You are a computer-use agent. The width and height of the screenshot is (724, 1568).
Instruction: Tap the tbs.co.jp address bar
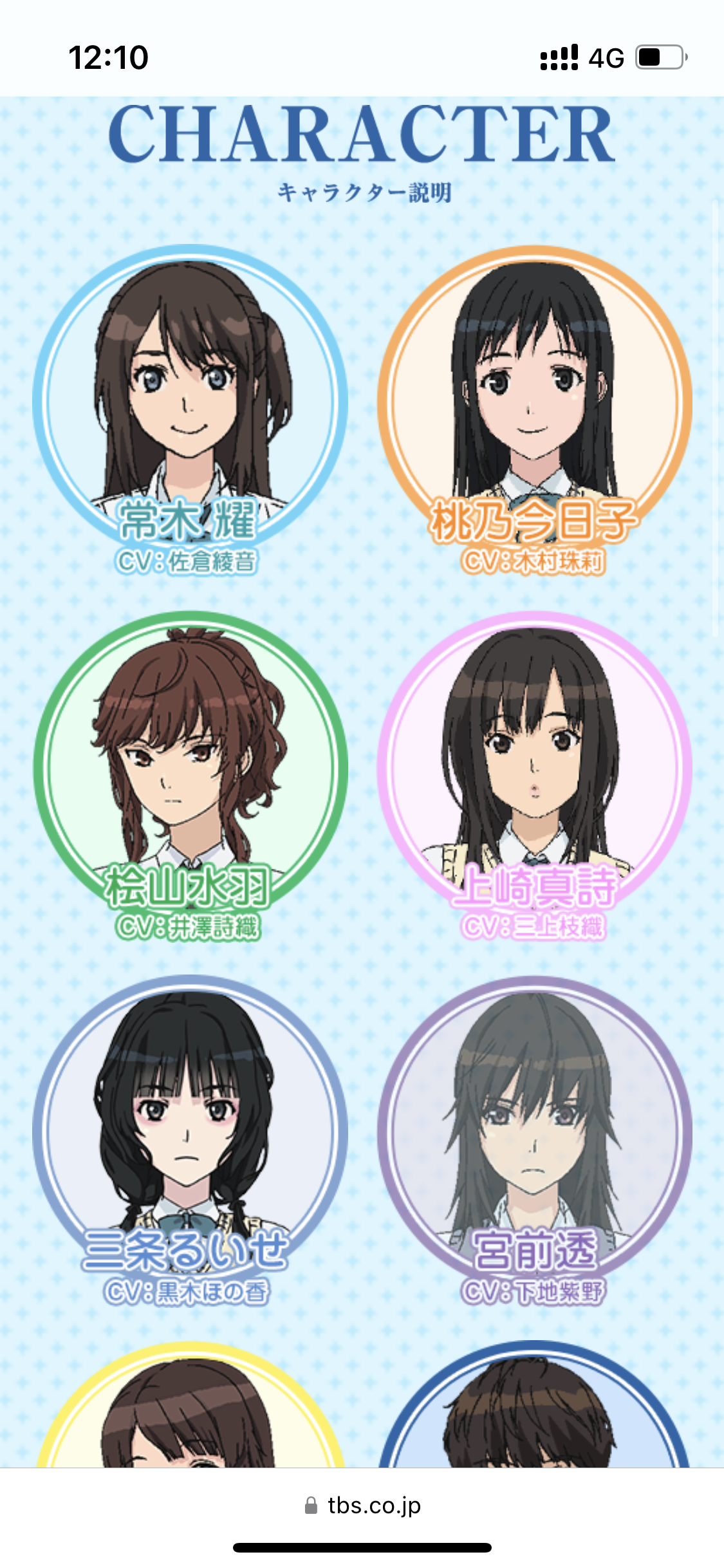click(362, 1506)
